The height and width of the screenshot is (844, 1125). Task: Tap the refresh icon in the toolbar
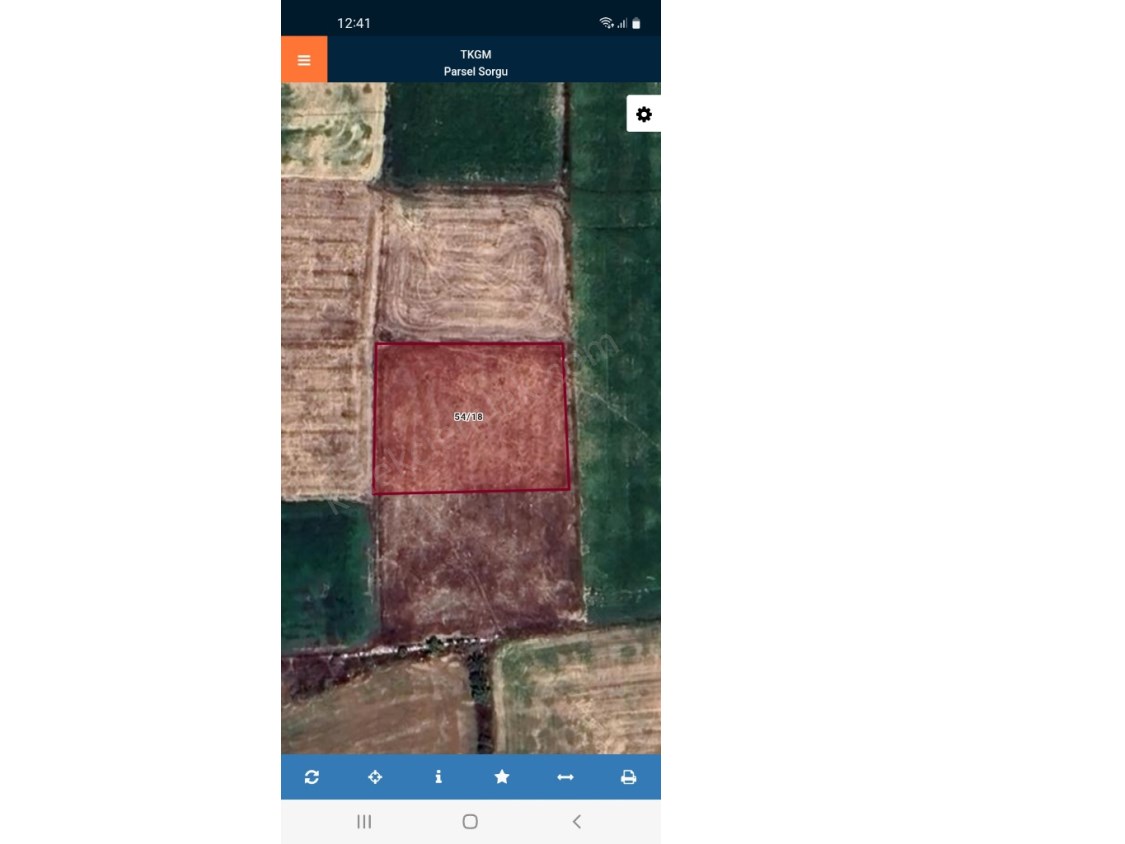point(312,777)
